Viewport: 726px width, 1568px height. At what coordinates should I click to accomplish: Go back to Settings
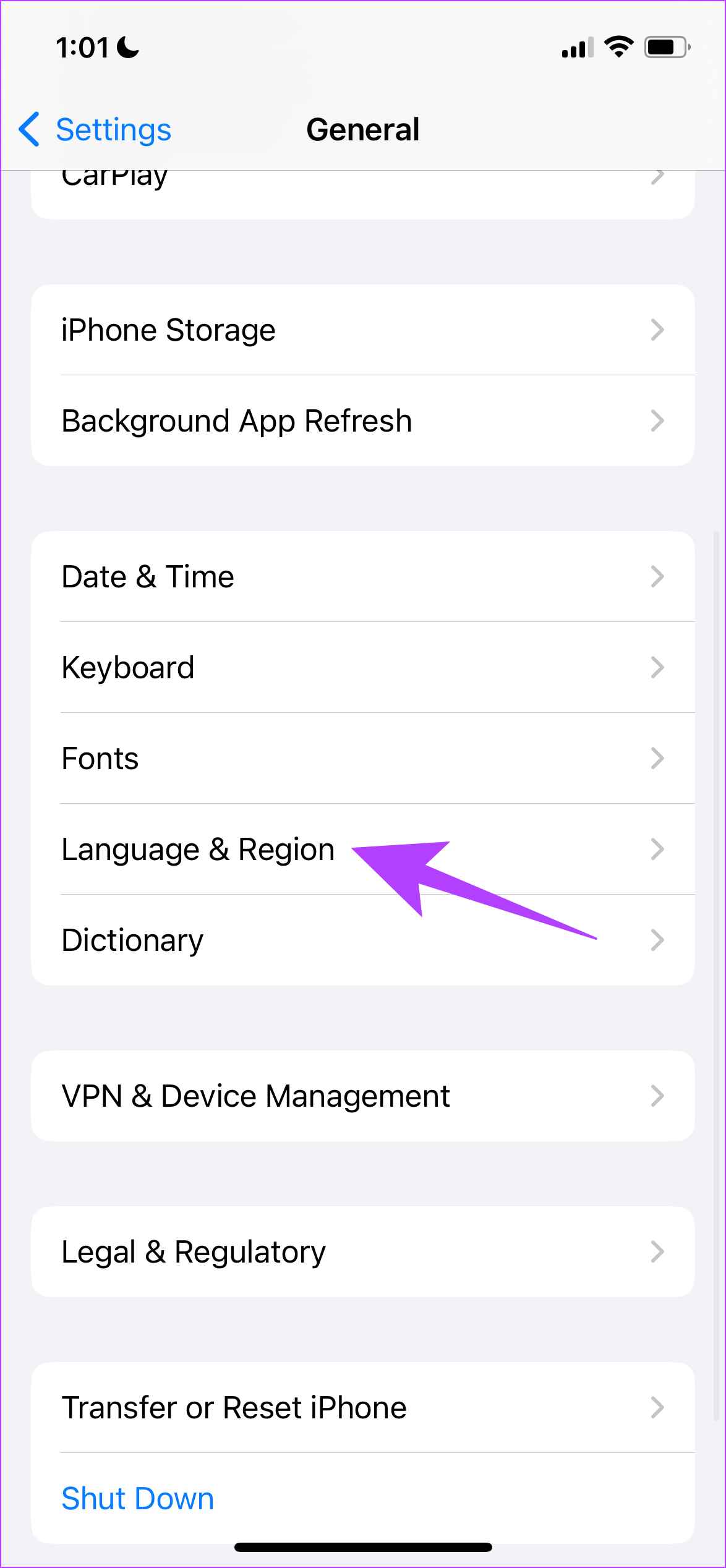pos(95,130)
